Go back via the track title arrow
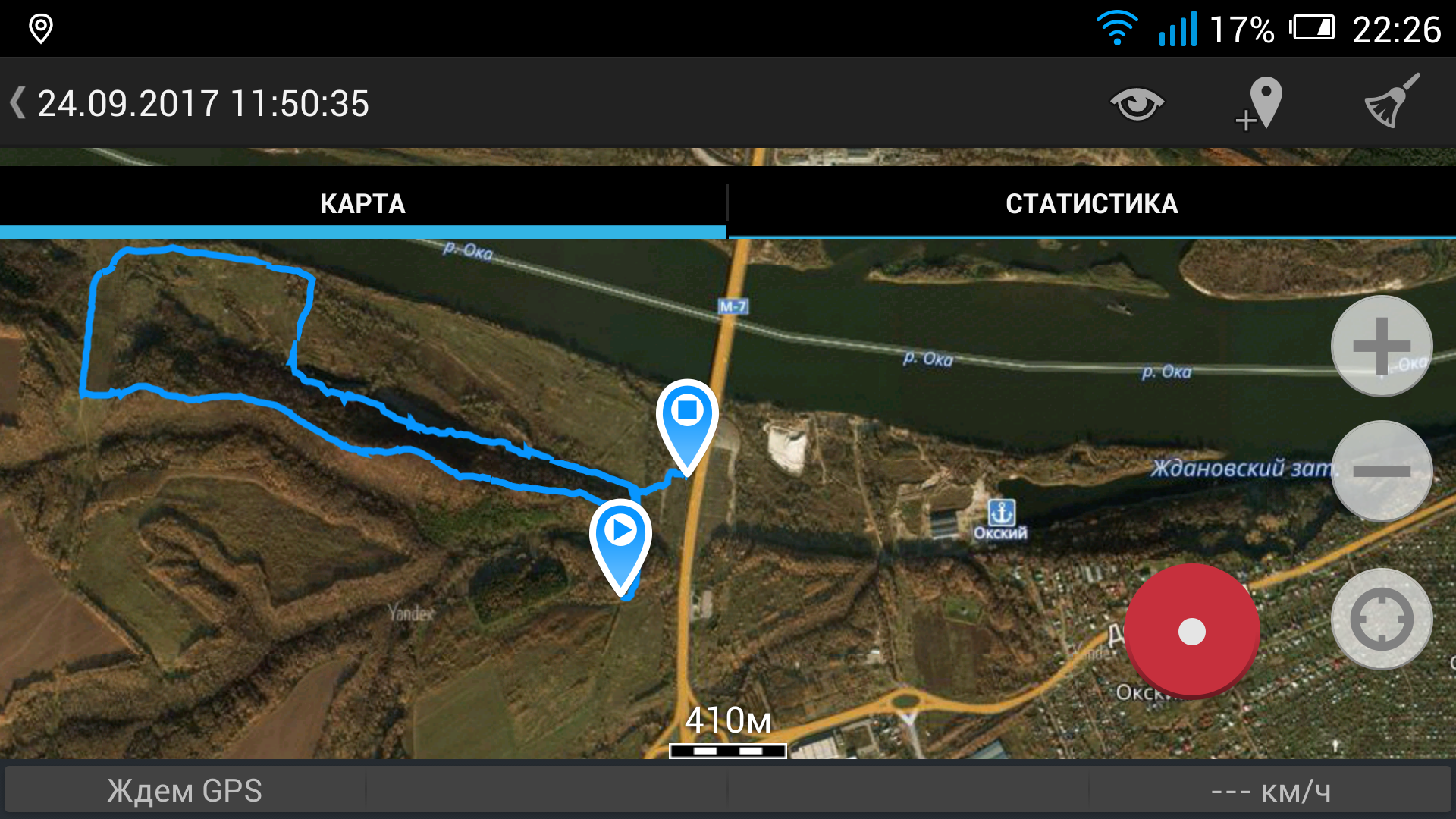Viewport: 1456px width, 819px height. click(x=18, y=103)
